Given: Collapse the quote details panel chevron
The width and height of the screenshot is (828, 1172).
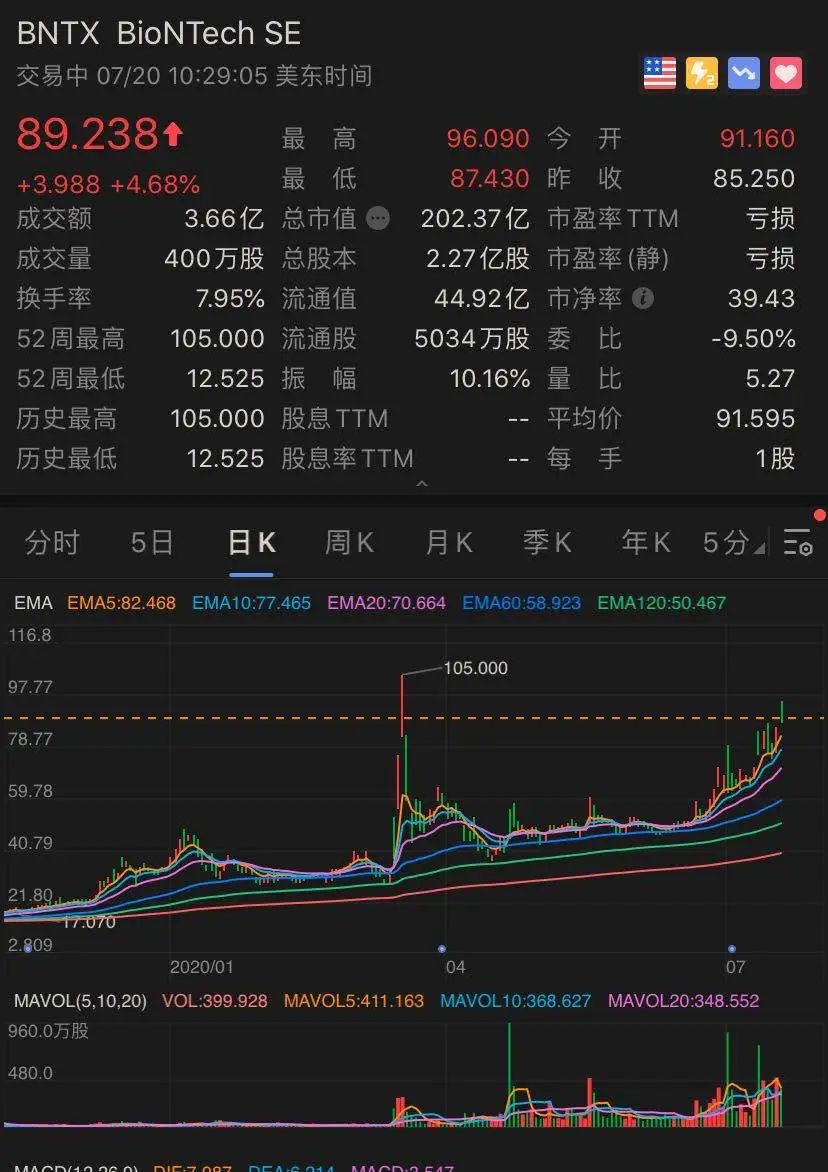Looking at the screenshot, I should click(422, 484).
